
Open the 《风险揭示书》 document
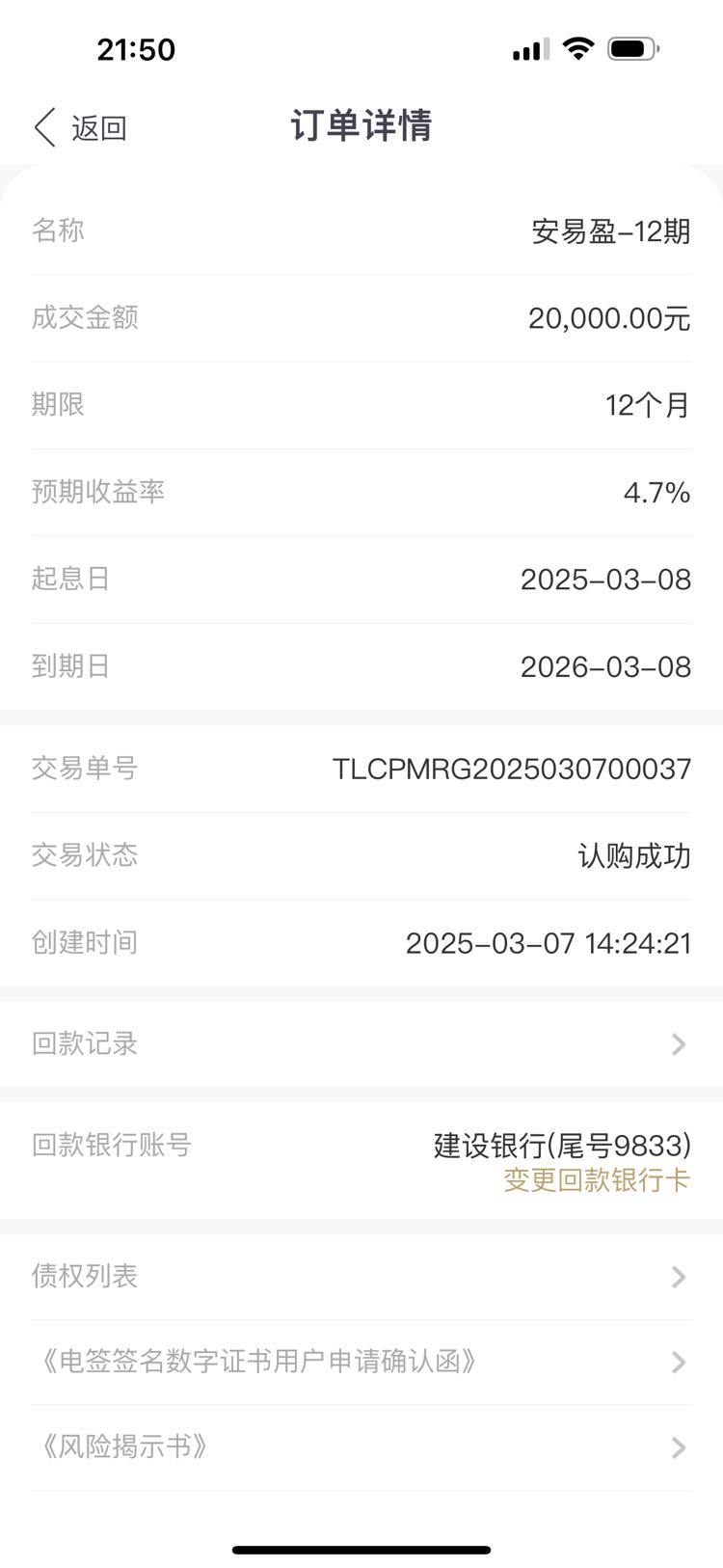(361, 1447)
